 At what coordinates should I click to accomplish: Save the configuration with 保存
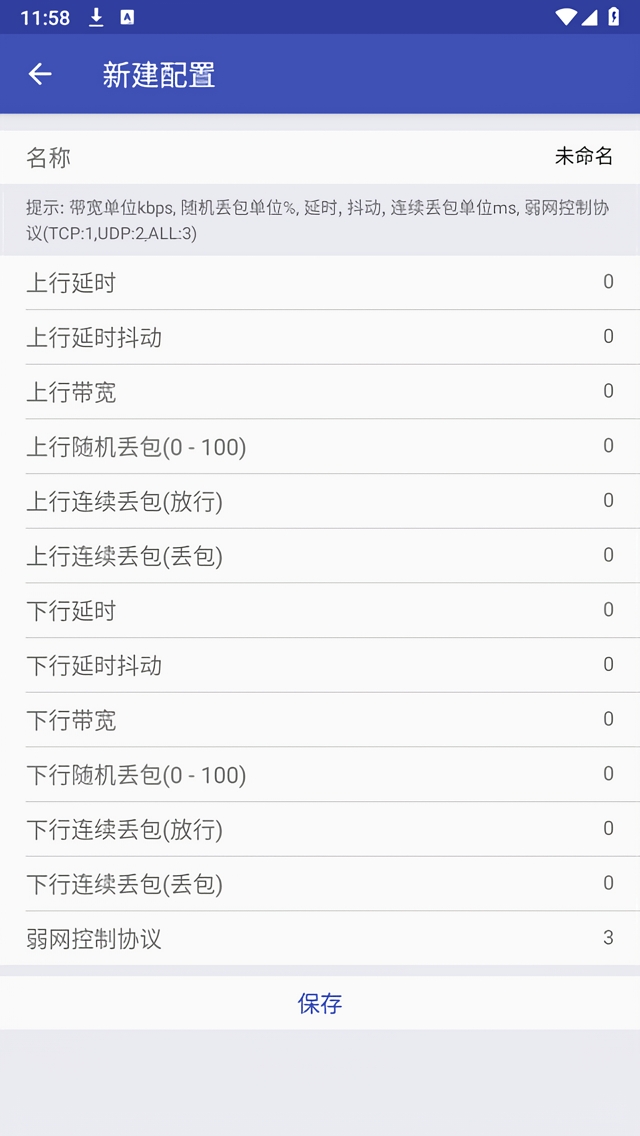320,1003
